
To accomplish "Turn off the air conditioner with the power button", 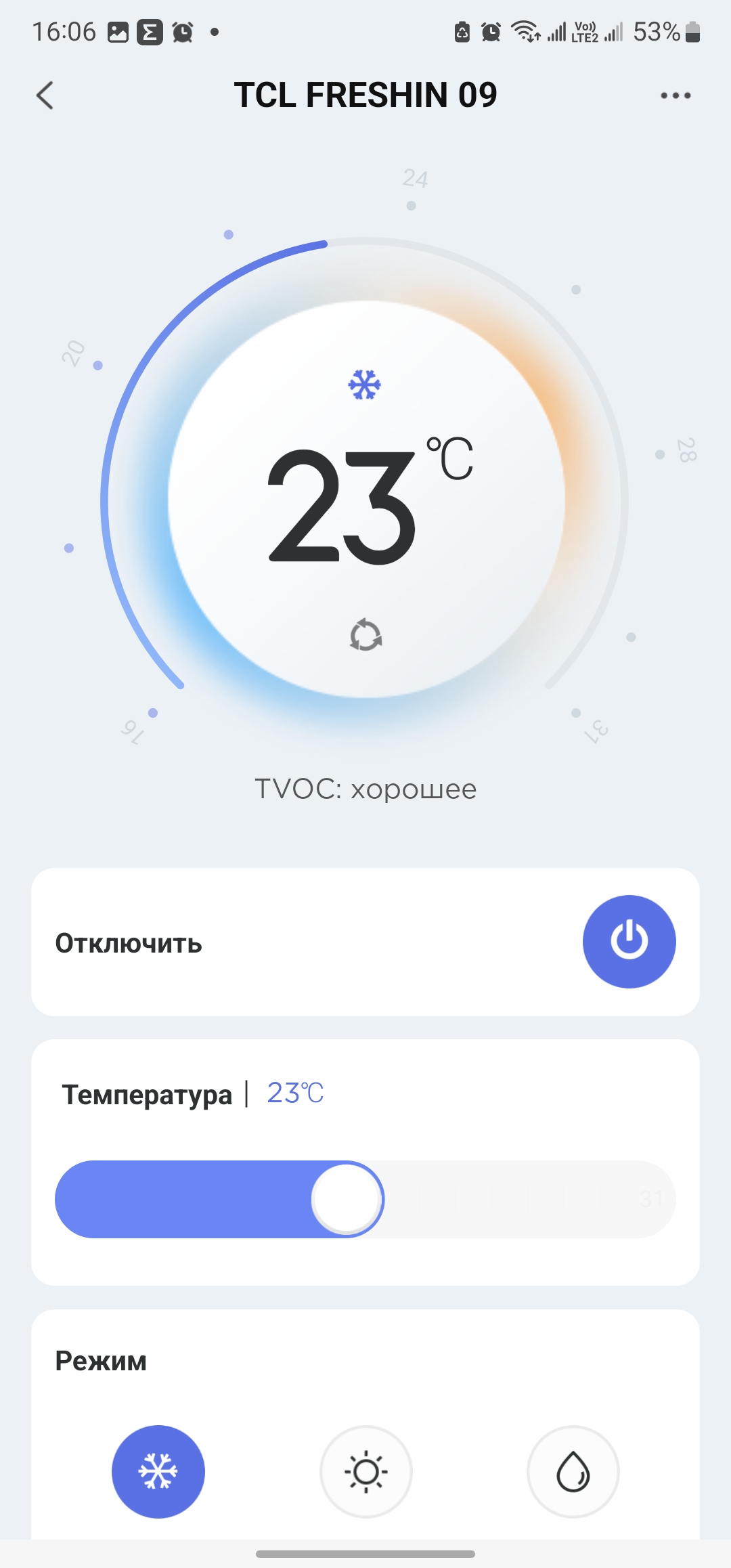I will point(629,941).
